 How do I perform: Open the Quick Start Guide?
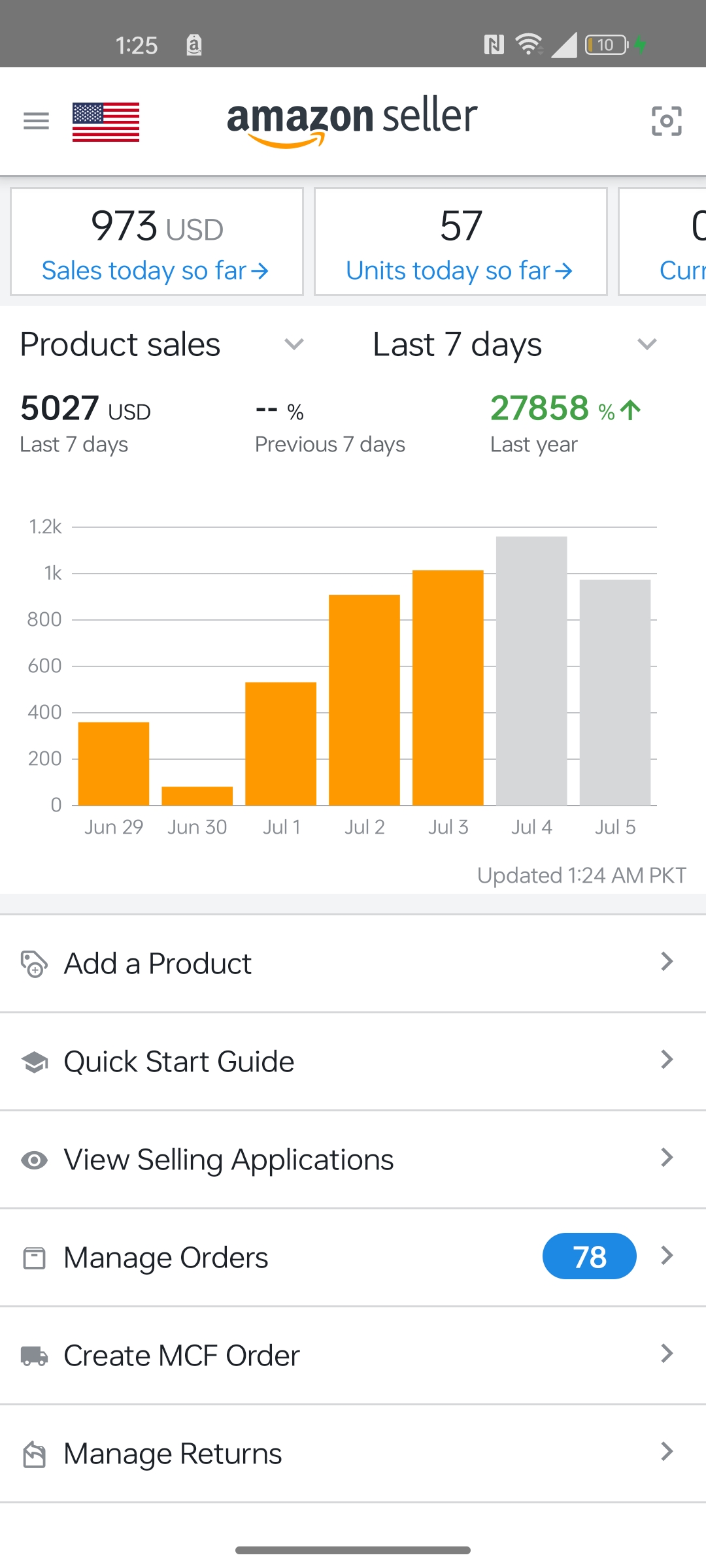click(x=353, y=1062)
